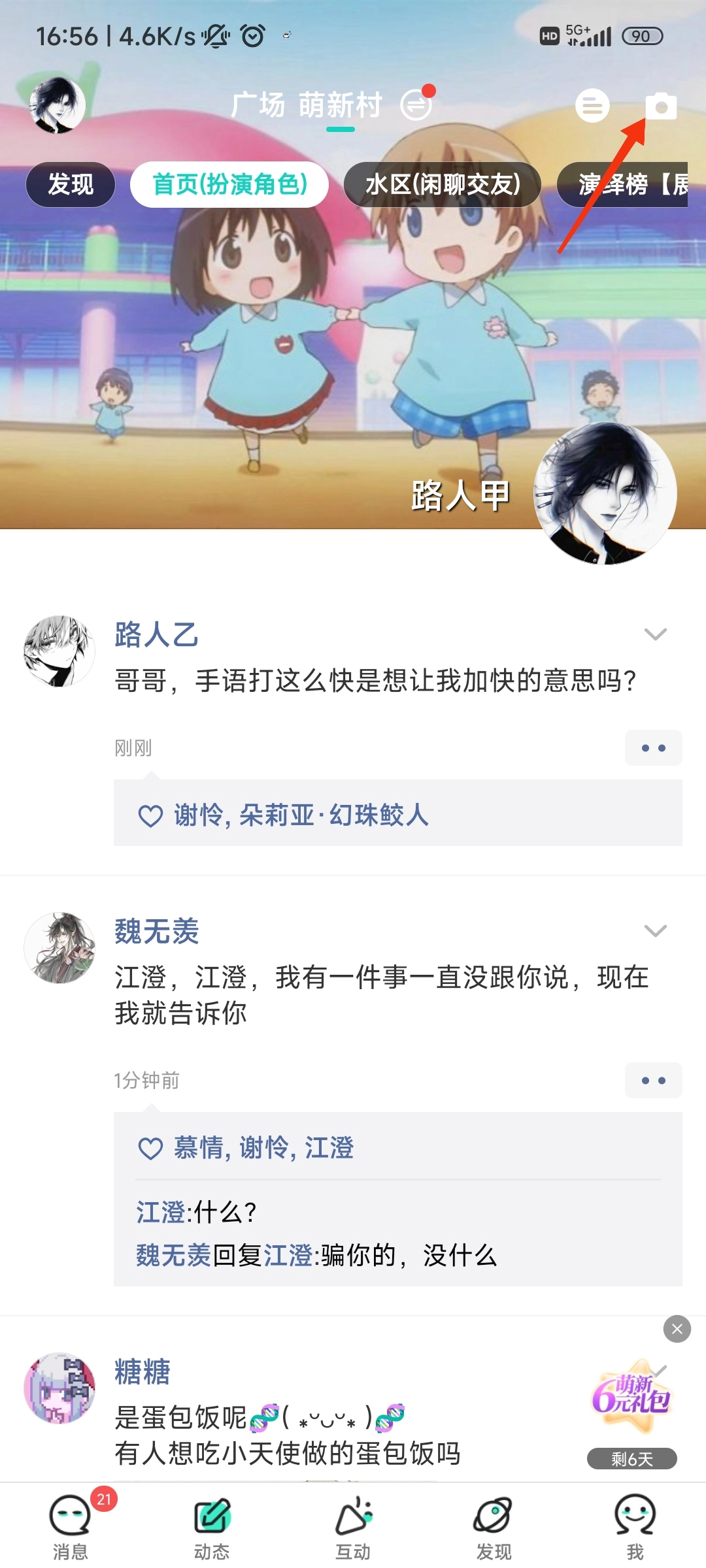Switch to the 广场 tab
This screenshot has width=706, height=1568.
pyautogui.click(x=258, y=105)
